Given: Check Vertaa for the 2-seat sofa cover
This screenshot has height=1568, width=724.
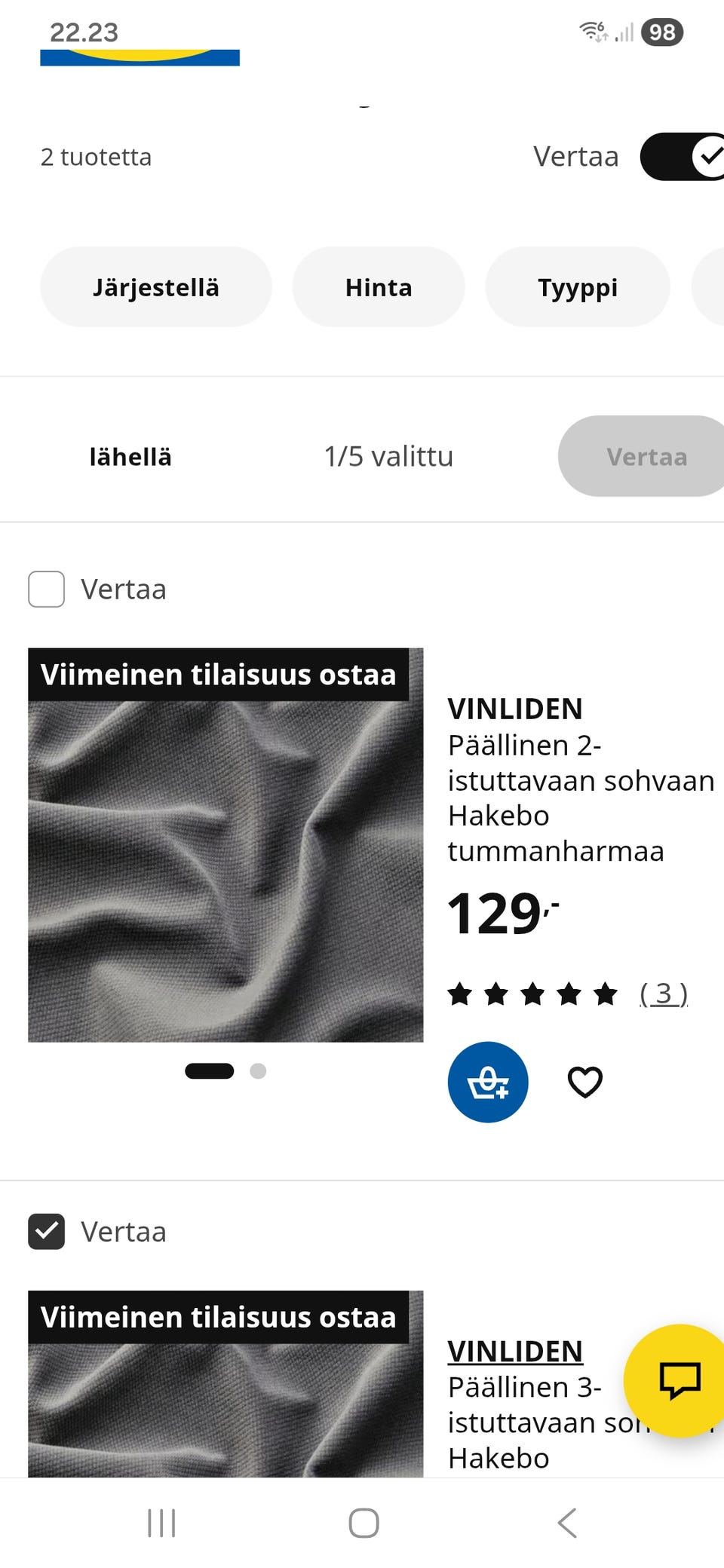Looking at the screenshot, I should tap(46, 590).
